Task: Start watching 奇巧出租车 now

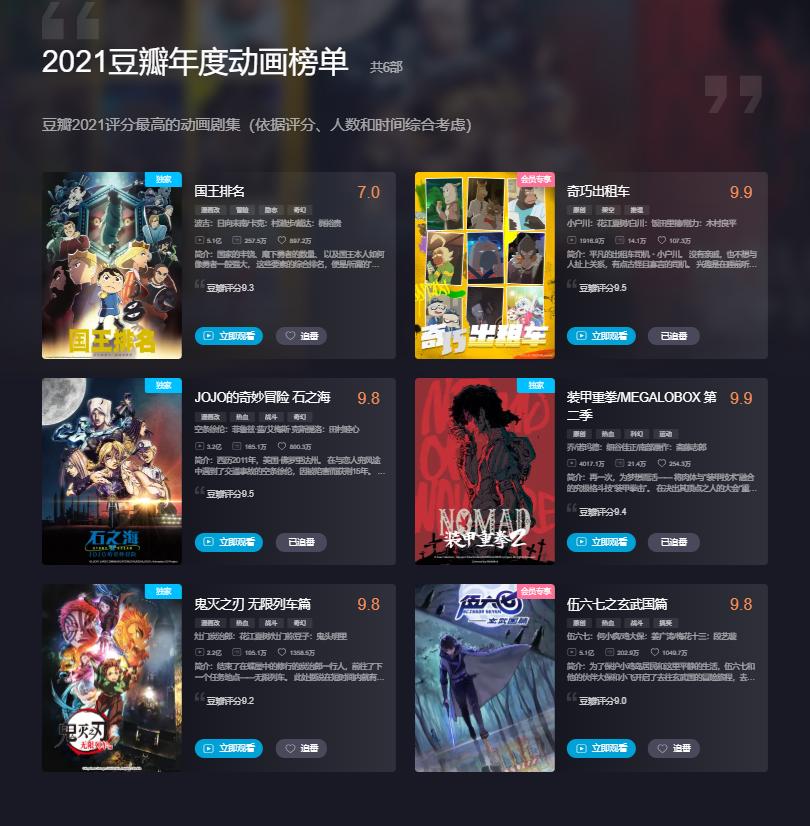Action: [601, 336]
